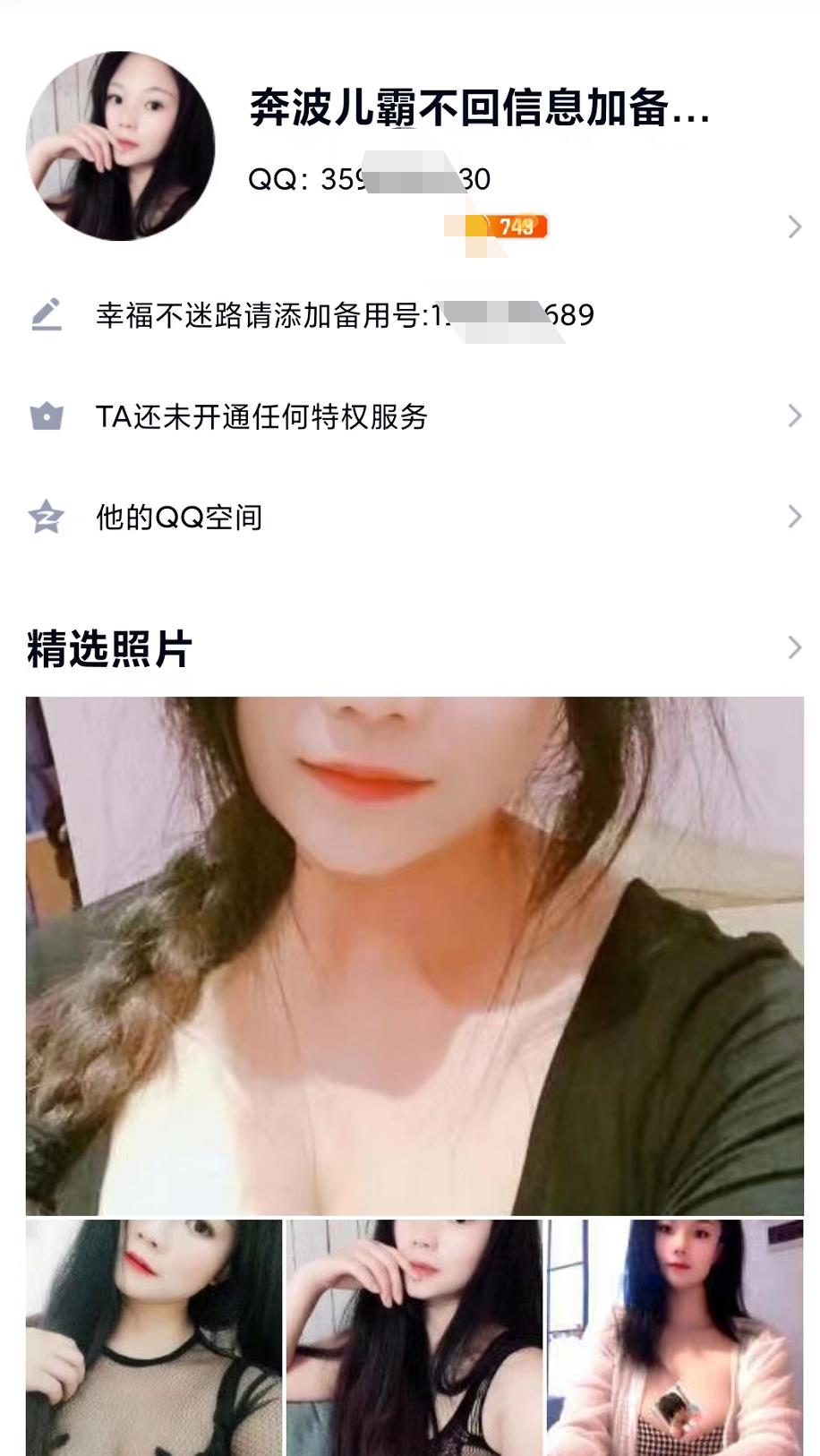Viewport: 820px width, 1456px height.
Task: Open the TA还未开通任何特权服务 row
Action: (261, 416)
